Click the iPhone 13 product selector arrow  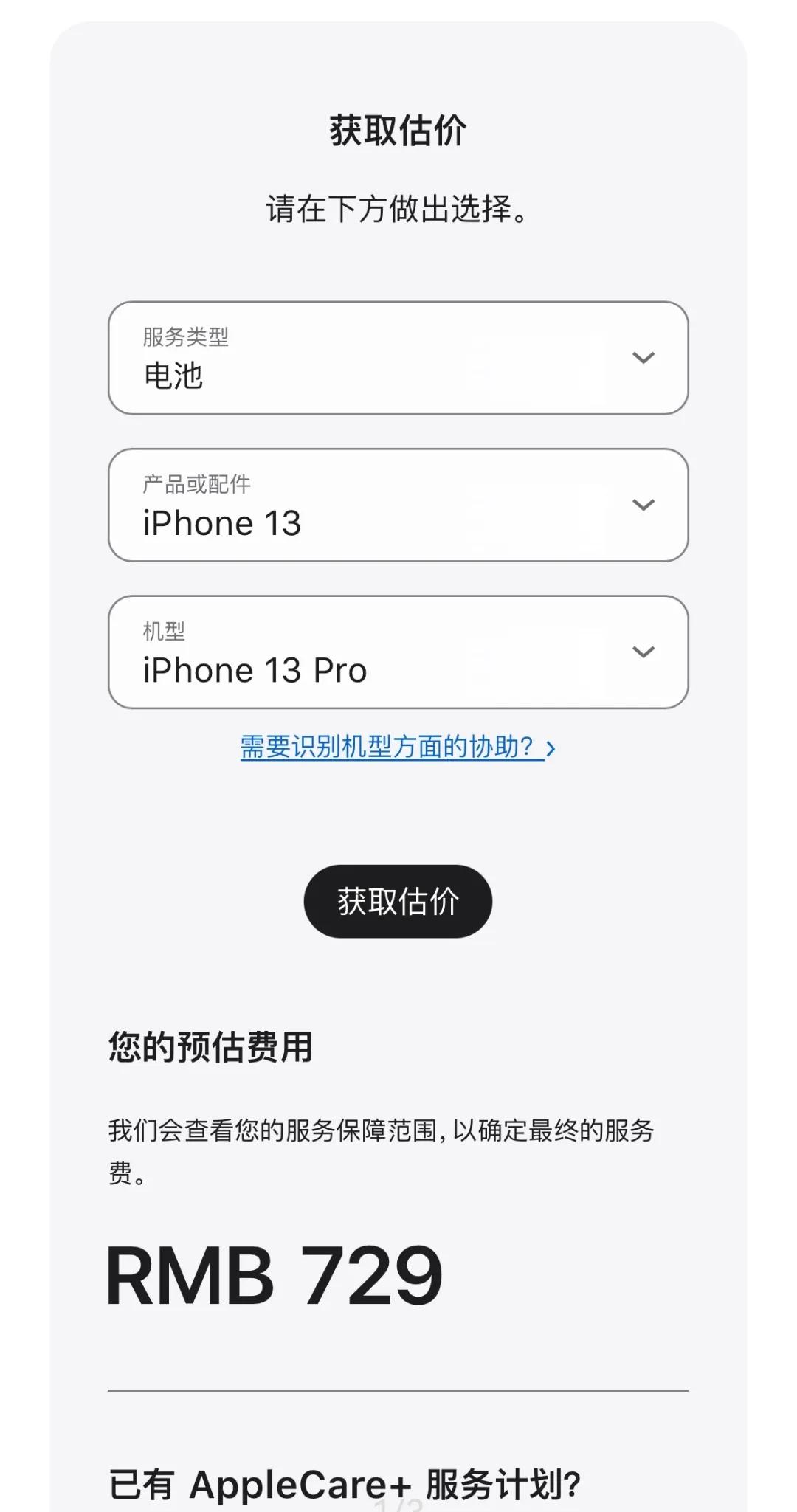(643, 505)
